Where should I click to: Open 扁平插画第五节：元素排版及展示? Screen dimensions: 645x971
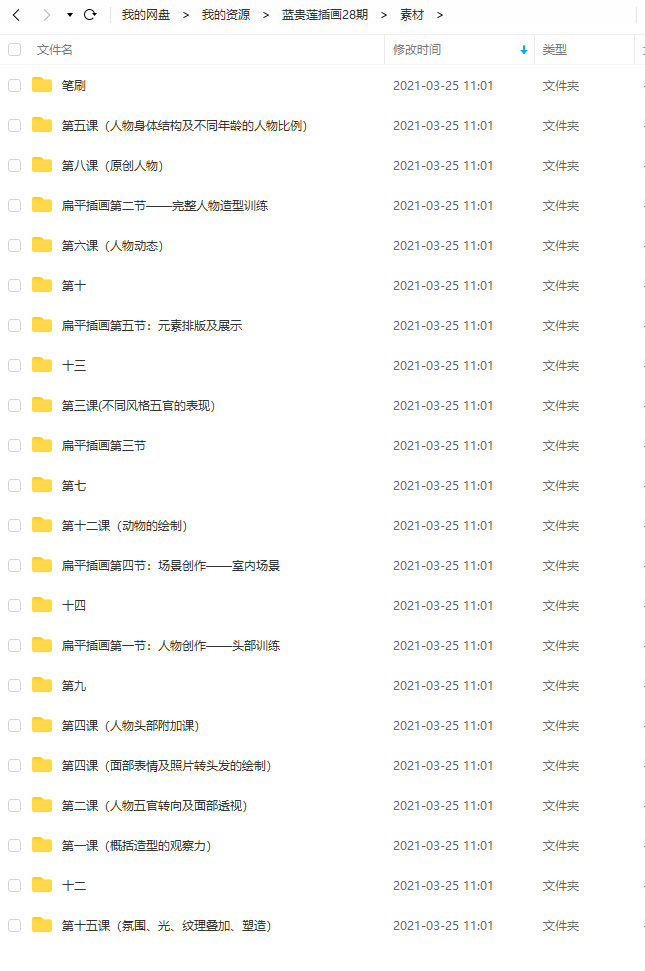coord(151,326)
